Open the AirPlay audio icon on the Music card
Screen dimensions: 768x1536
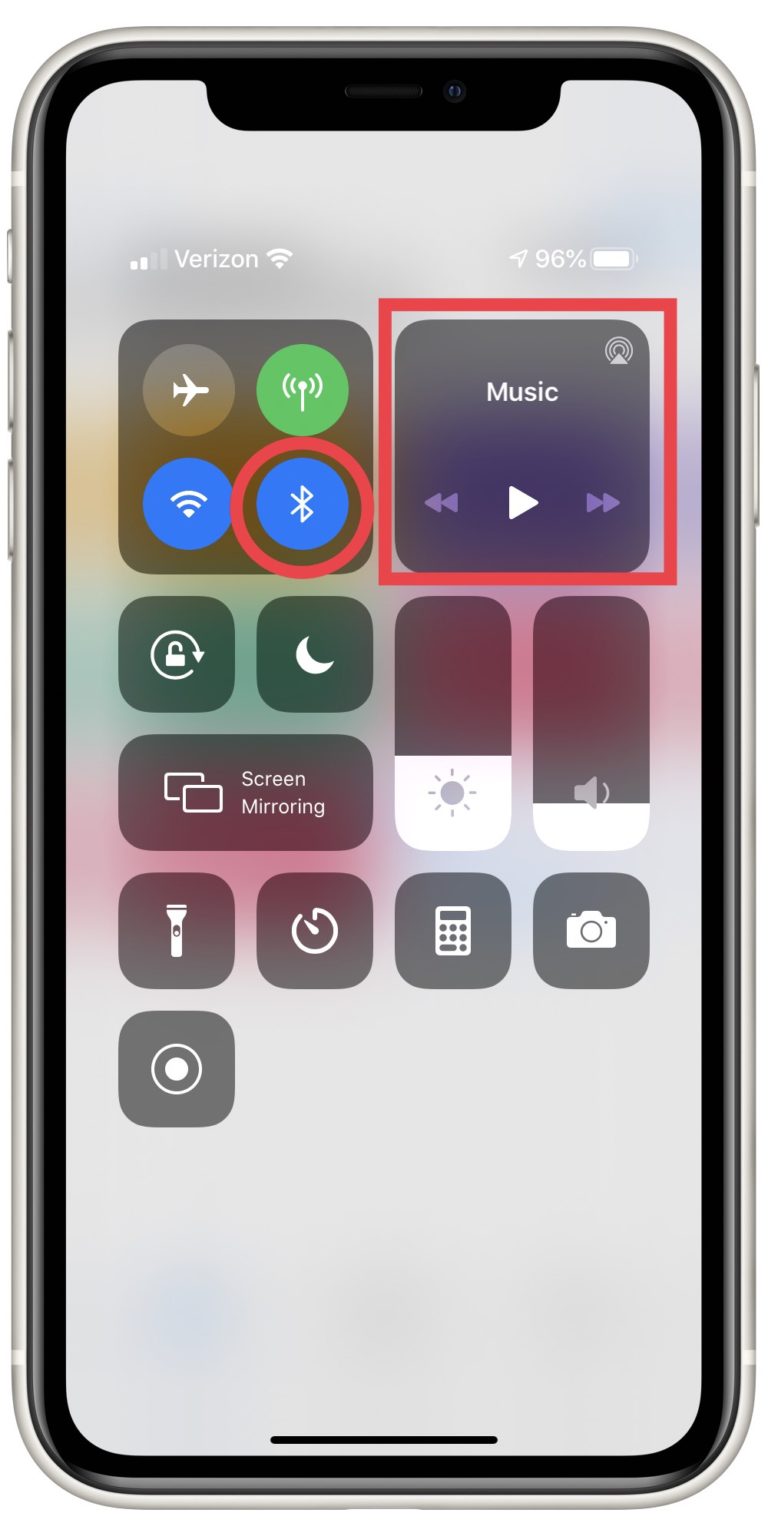coord(620,352)
